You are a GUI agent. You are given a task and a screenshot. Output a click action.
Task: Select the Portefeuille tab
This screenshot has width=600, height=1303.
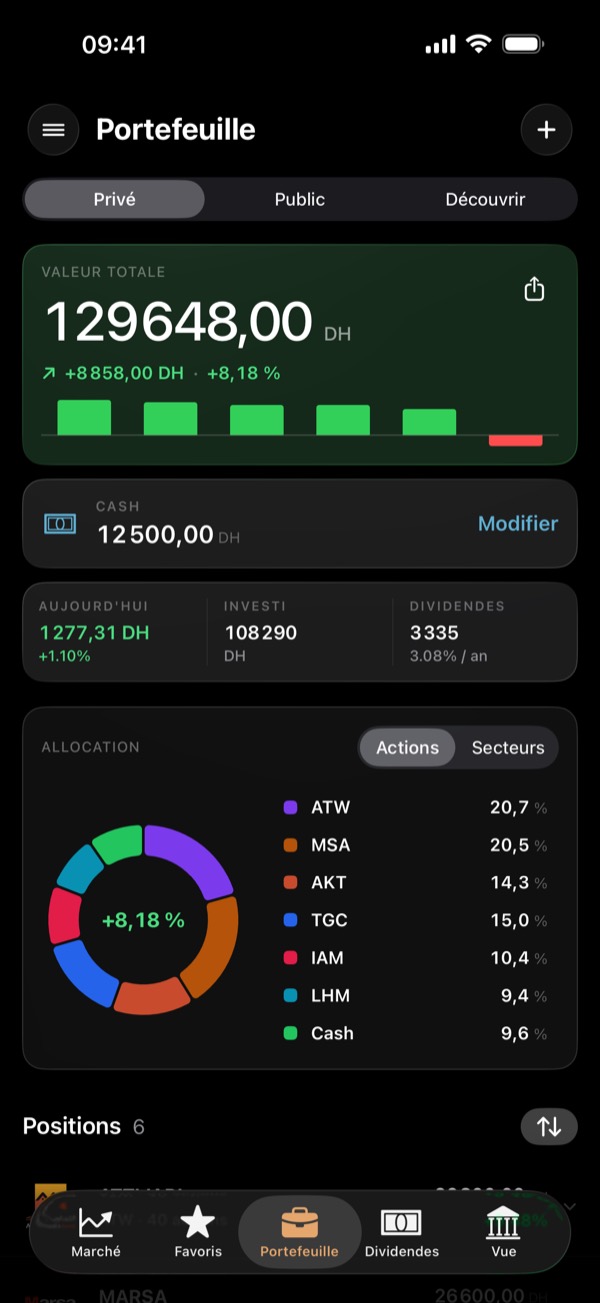[x=299, y=1232]
